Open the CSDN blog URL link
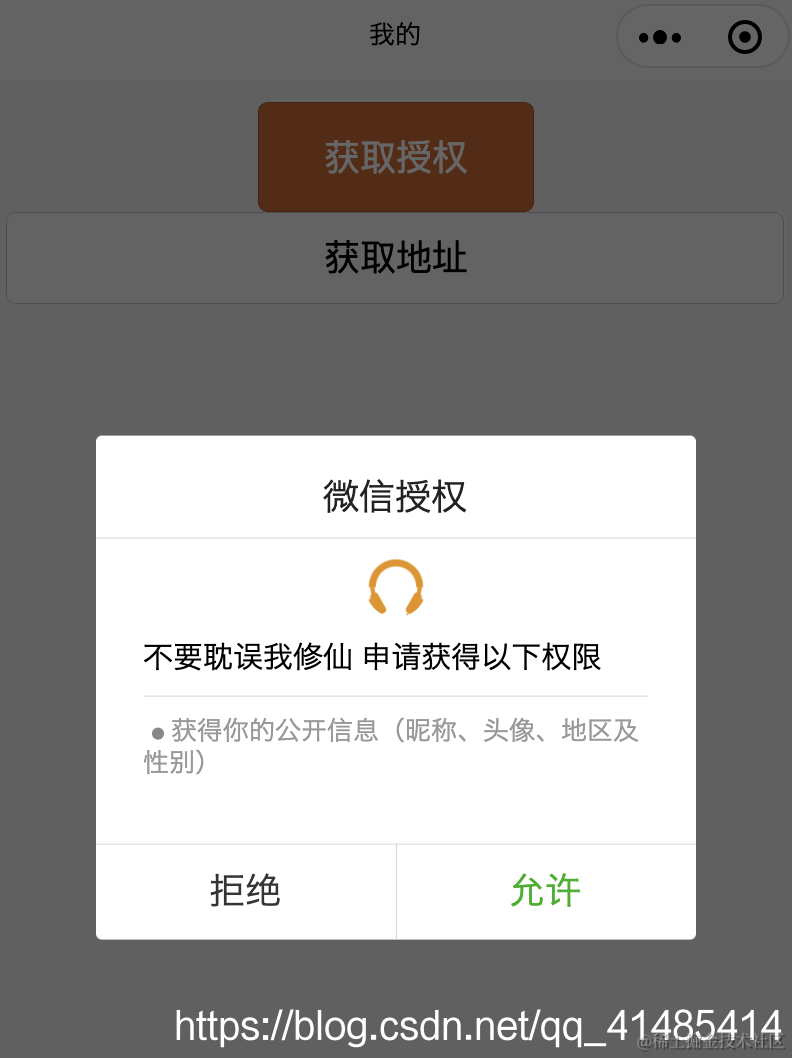792x1058 pixels. [x=477, y=1025]
